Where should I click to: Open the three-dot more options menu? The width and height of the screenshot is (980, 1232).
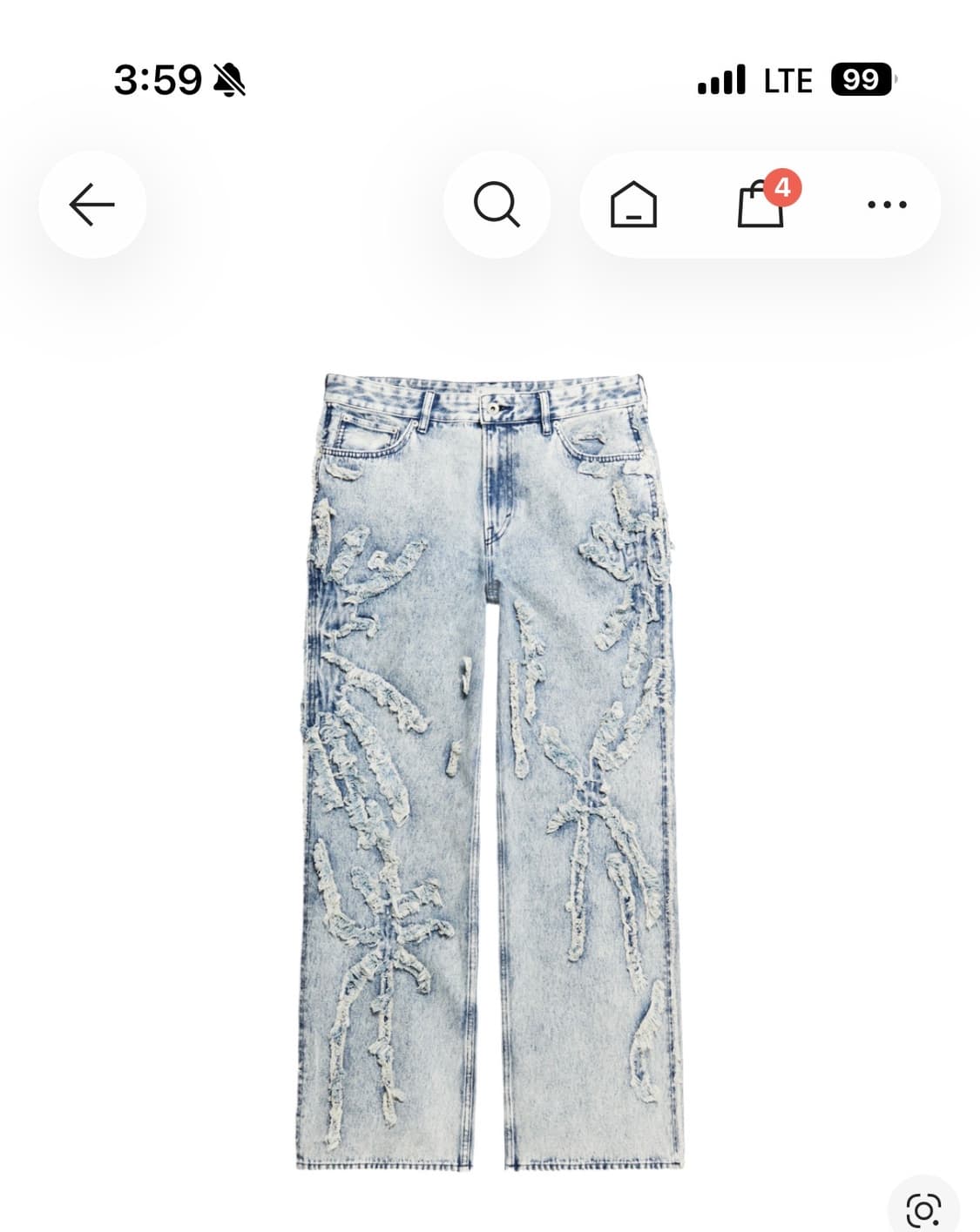click(x=887, y=204)
